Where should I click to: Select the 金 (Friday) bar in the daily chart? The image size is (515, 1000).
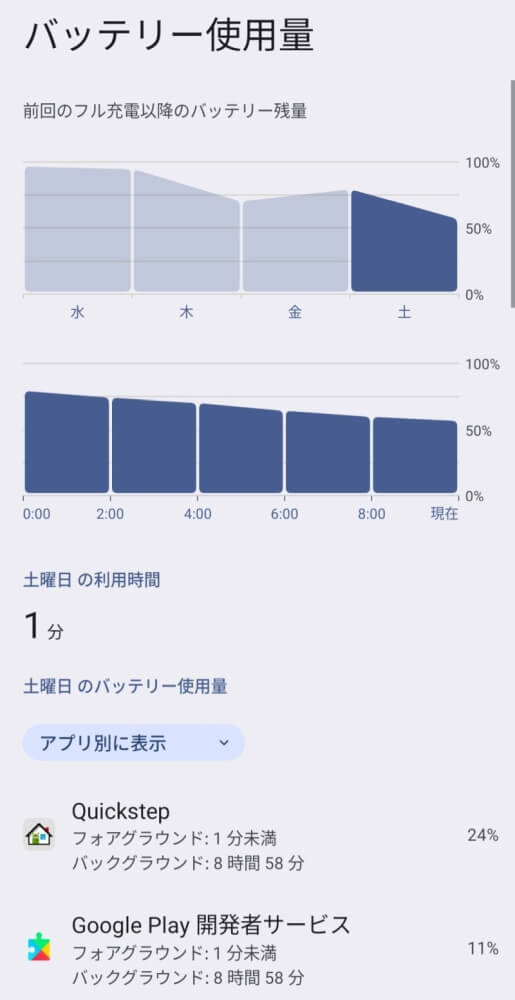pyautogui.click(x=295, y=241)
